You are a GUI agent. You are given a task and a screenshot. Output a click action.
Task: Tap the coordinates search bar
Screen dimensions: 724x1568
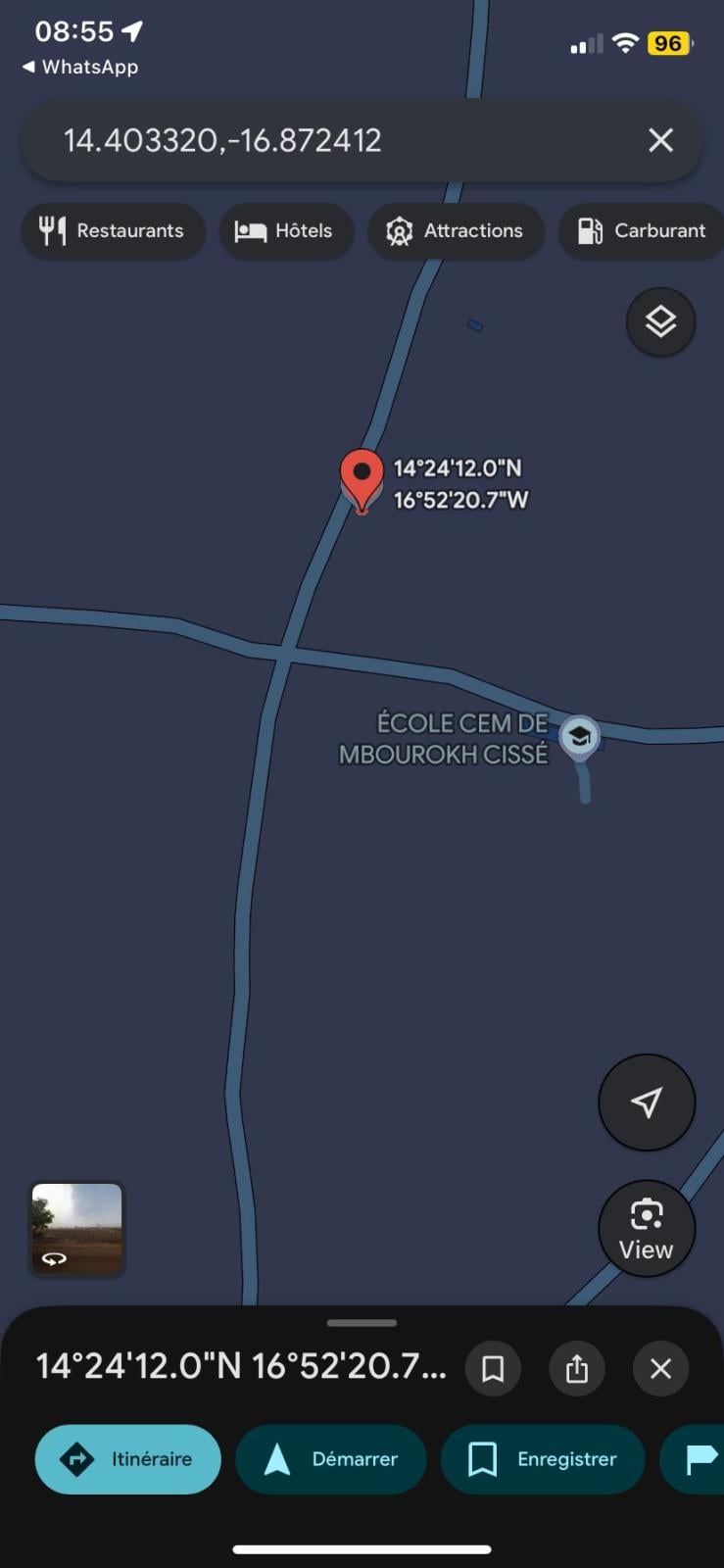click(294, 140)
